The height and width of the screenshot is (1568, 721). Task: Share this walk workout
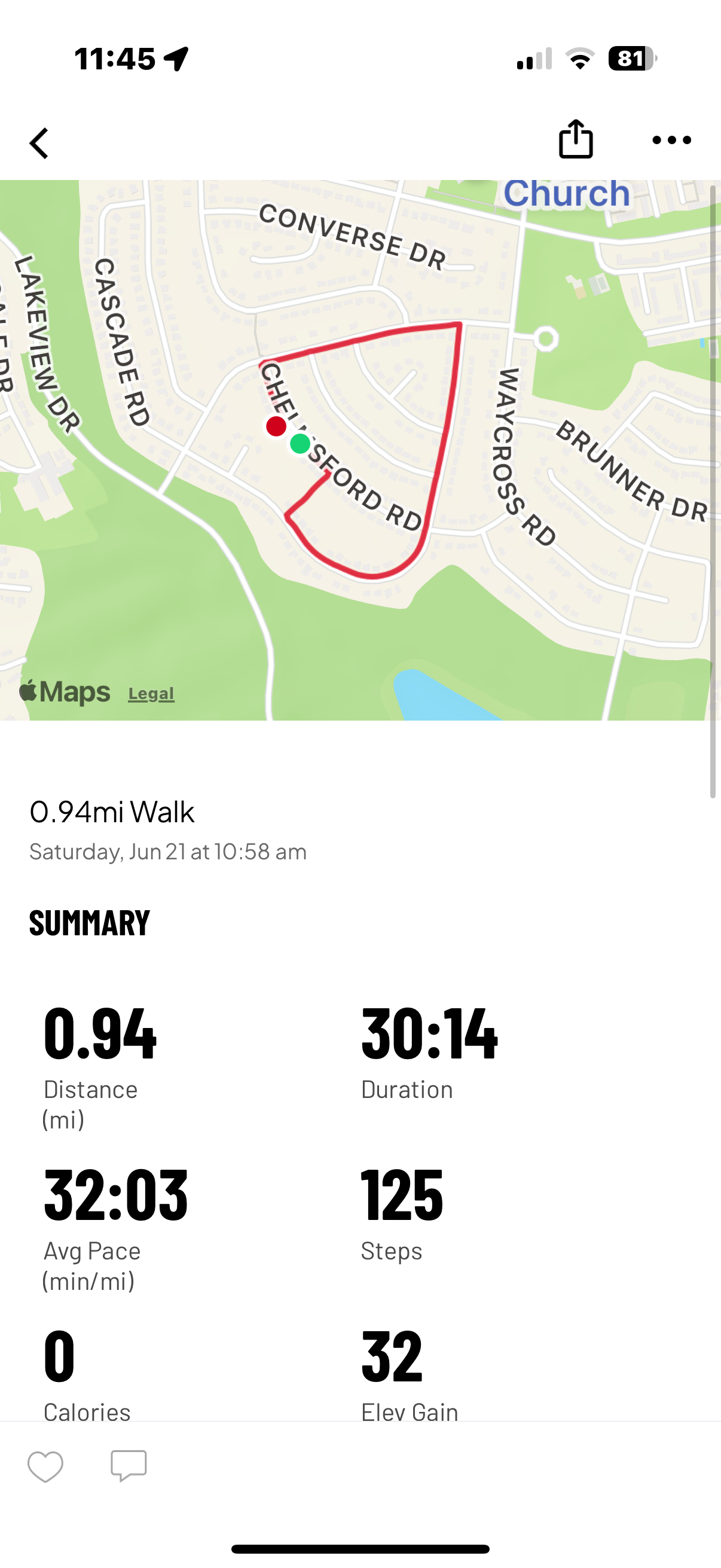point(575,140)
